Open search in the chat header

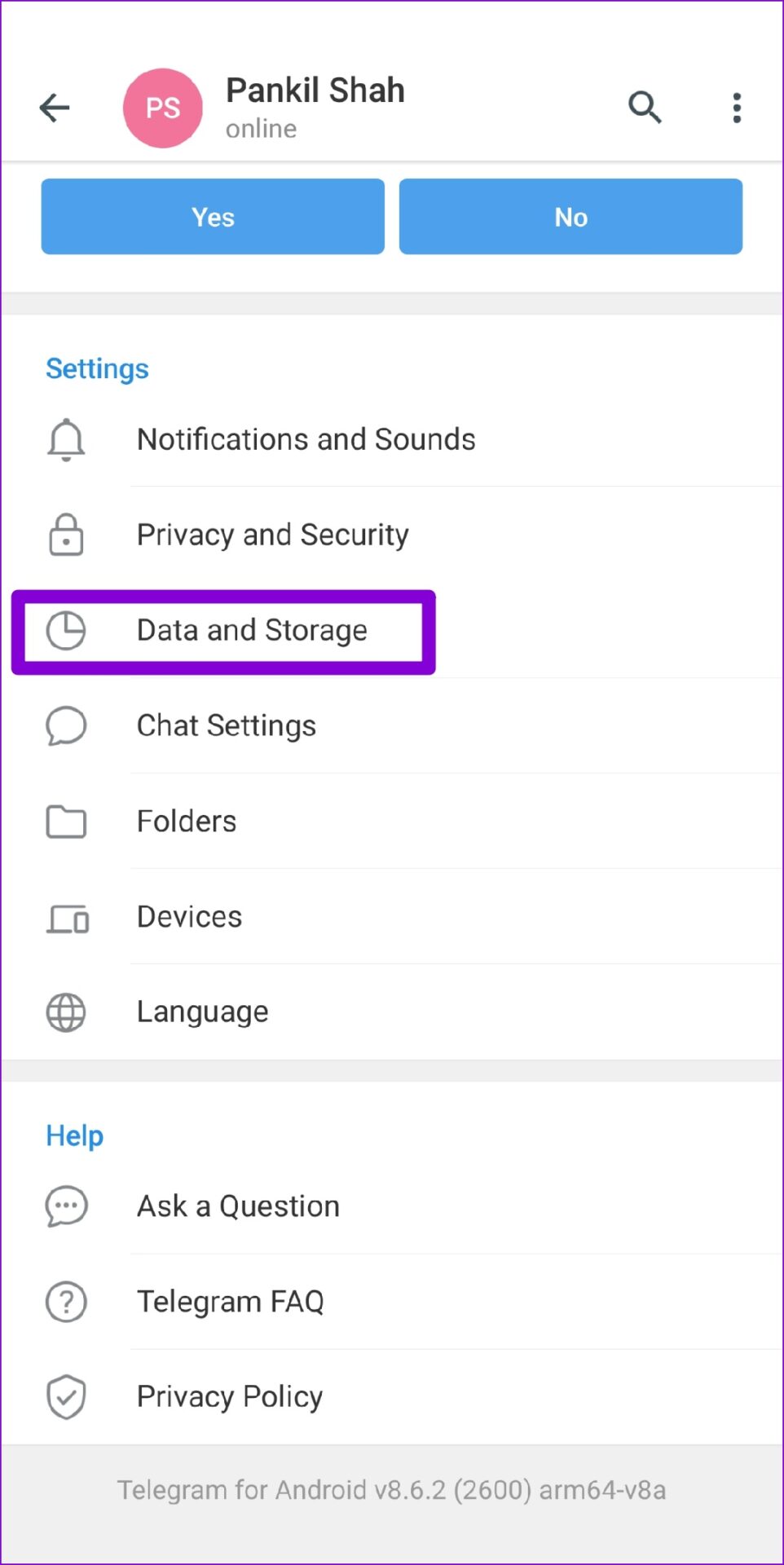(x=644, y=107)
